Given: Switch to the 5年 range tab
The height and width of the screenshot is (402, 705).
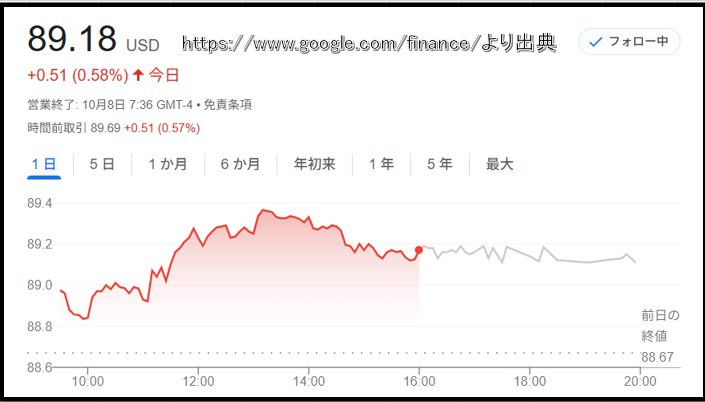Looking at the screenshot, I should click(x=440, y=164).
